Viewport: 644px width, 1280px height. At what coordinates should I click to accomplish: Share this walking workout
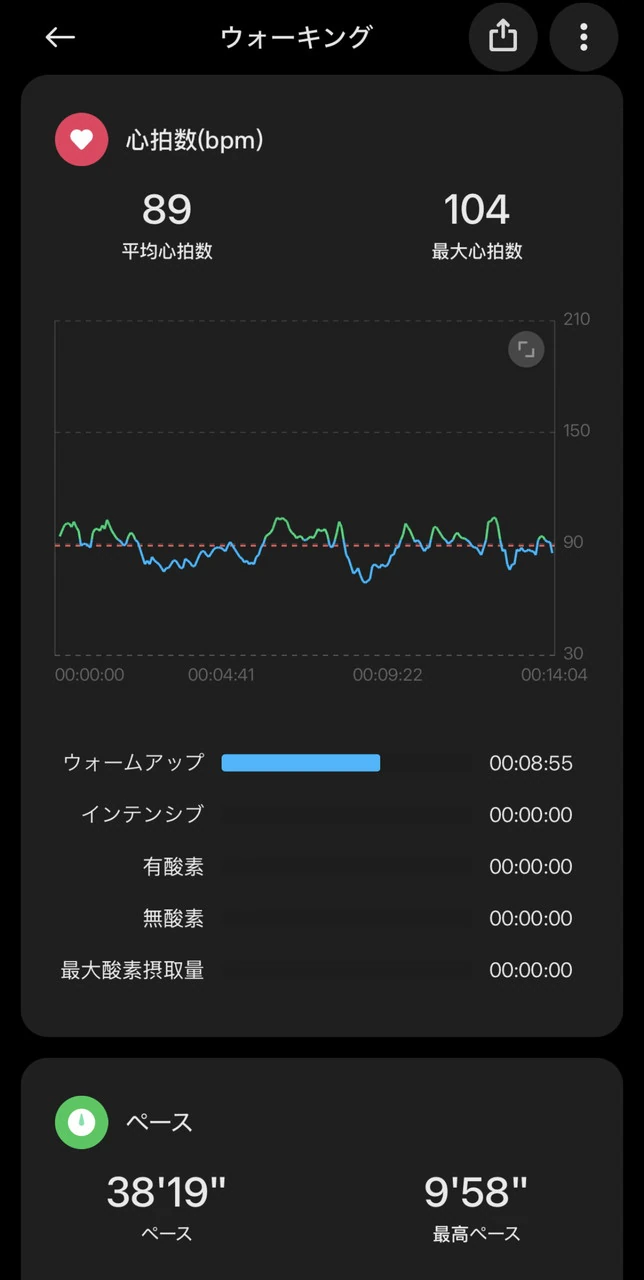503,37
